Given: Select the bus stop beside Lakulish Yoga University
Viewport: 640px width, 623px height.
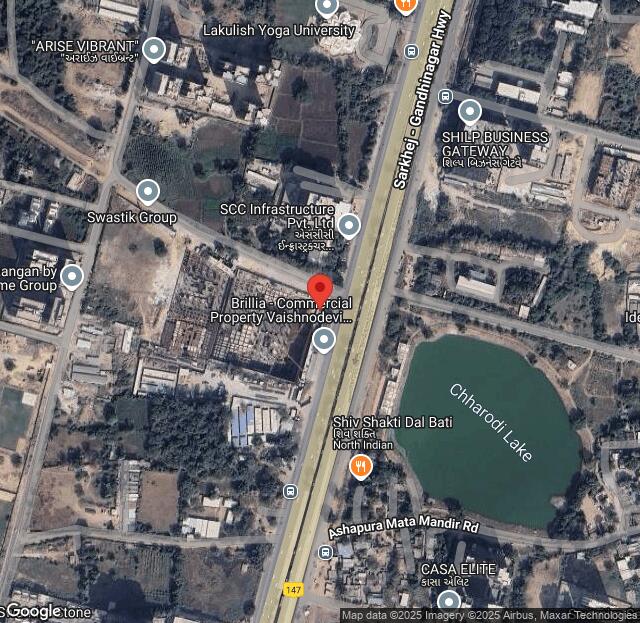Looking at the screenshot, I should coord(411,50).
